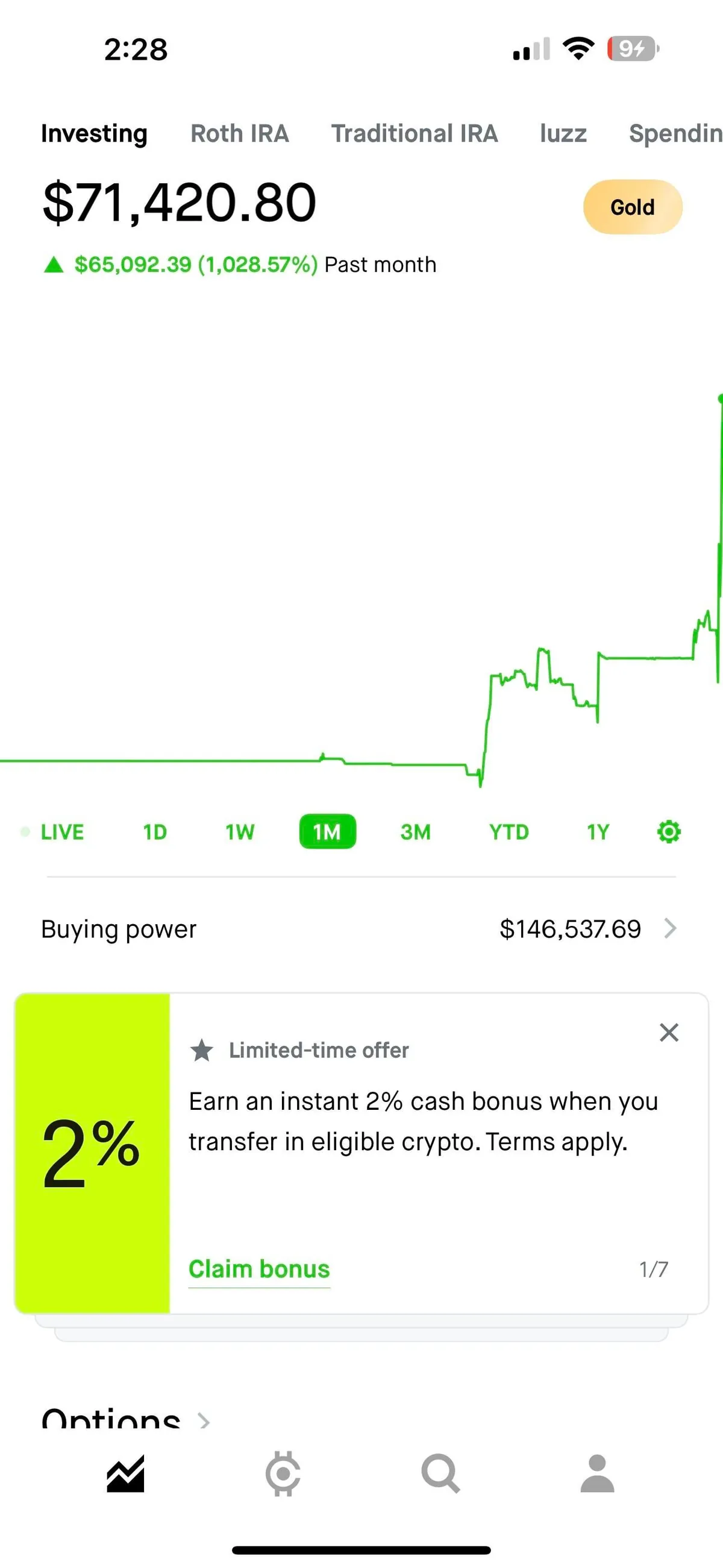Open chart display settings via the gear icon
723x1568 pixels.
click(668, 831)
